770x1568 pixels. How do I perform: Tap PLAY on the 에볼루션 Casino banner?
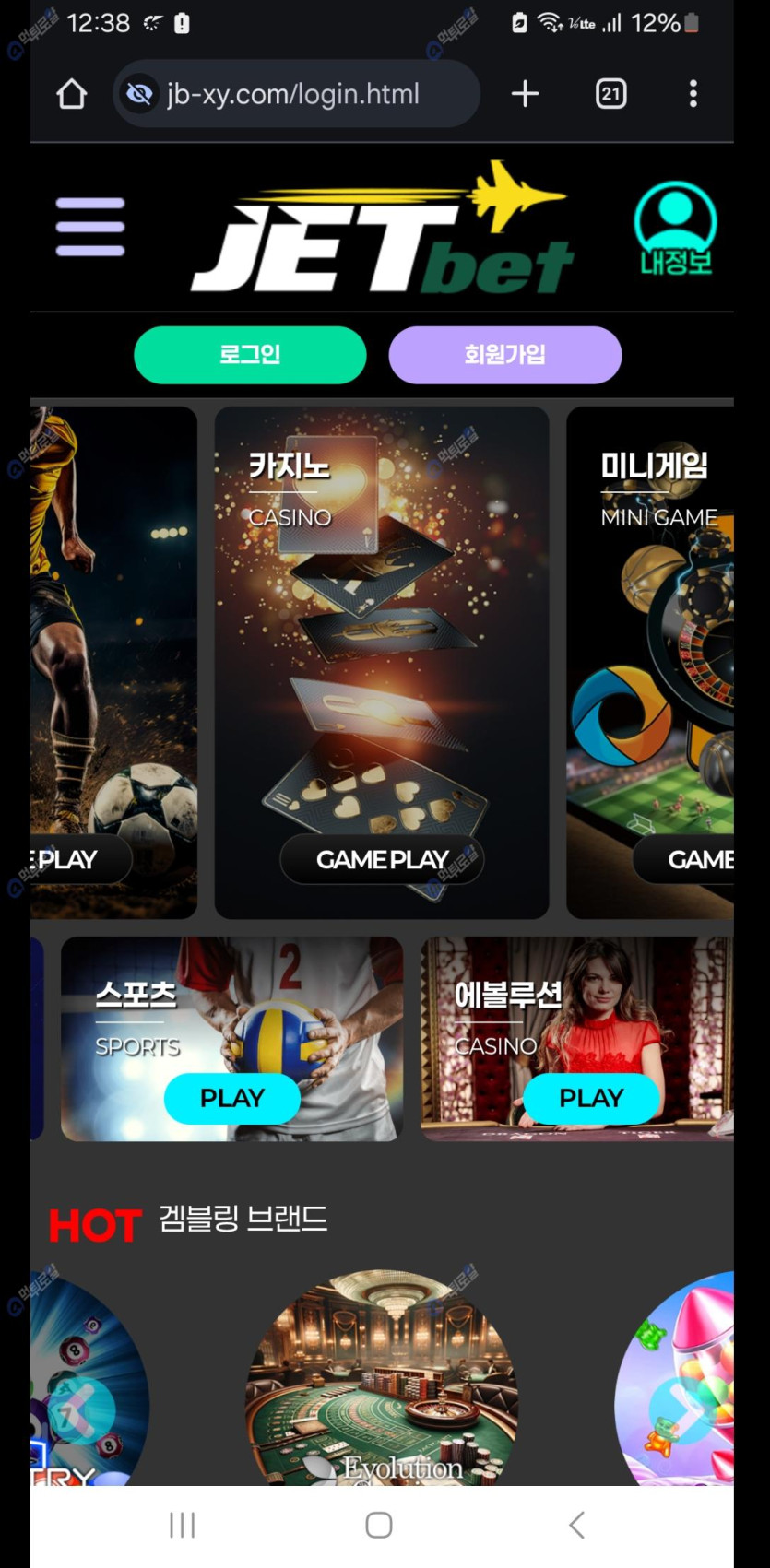(x=591, y=1098)
